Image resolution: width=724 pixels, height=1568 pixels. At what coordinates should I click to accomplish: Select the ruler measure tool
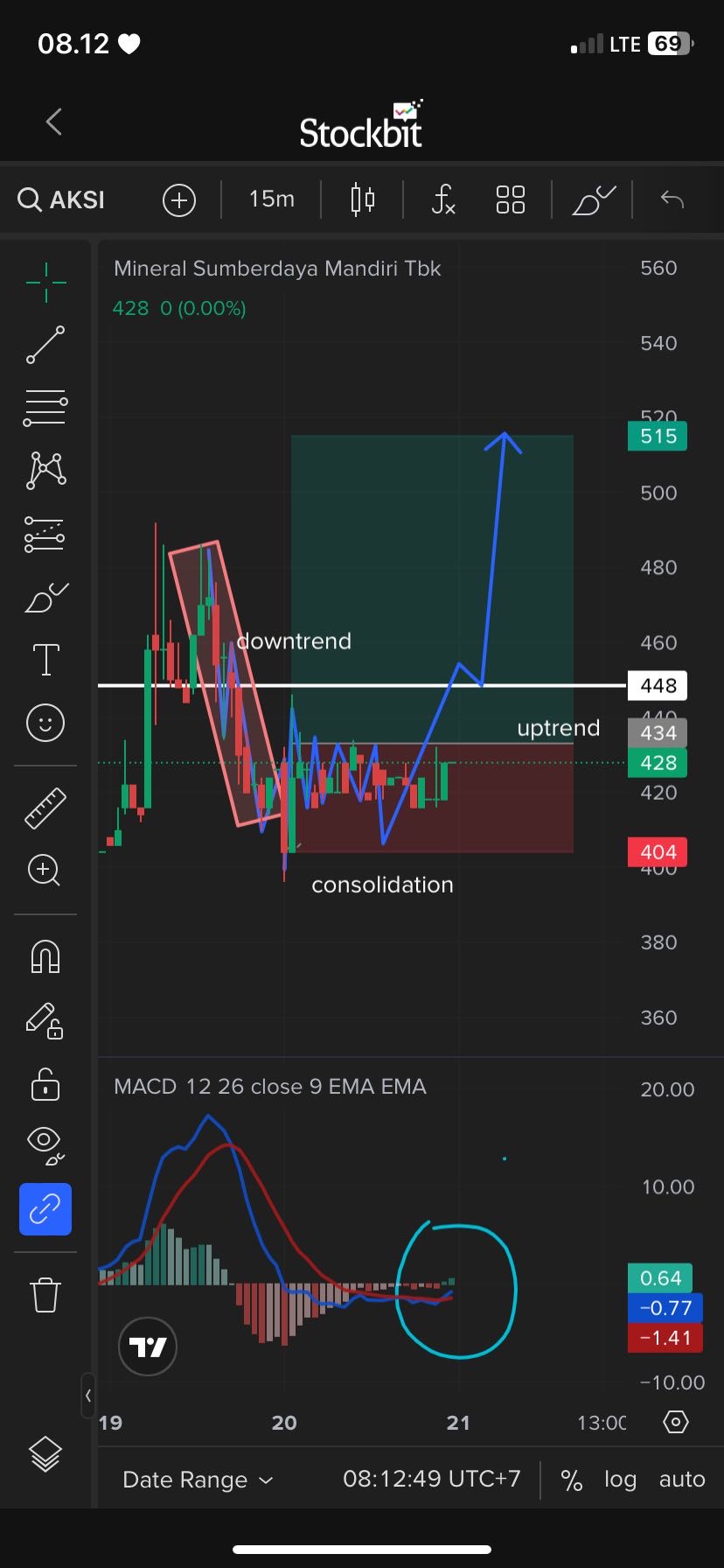point(45,808)
